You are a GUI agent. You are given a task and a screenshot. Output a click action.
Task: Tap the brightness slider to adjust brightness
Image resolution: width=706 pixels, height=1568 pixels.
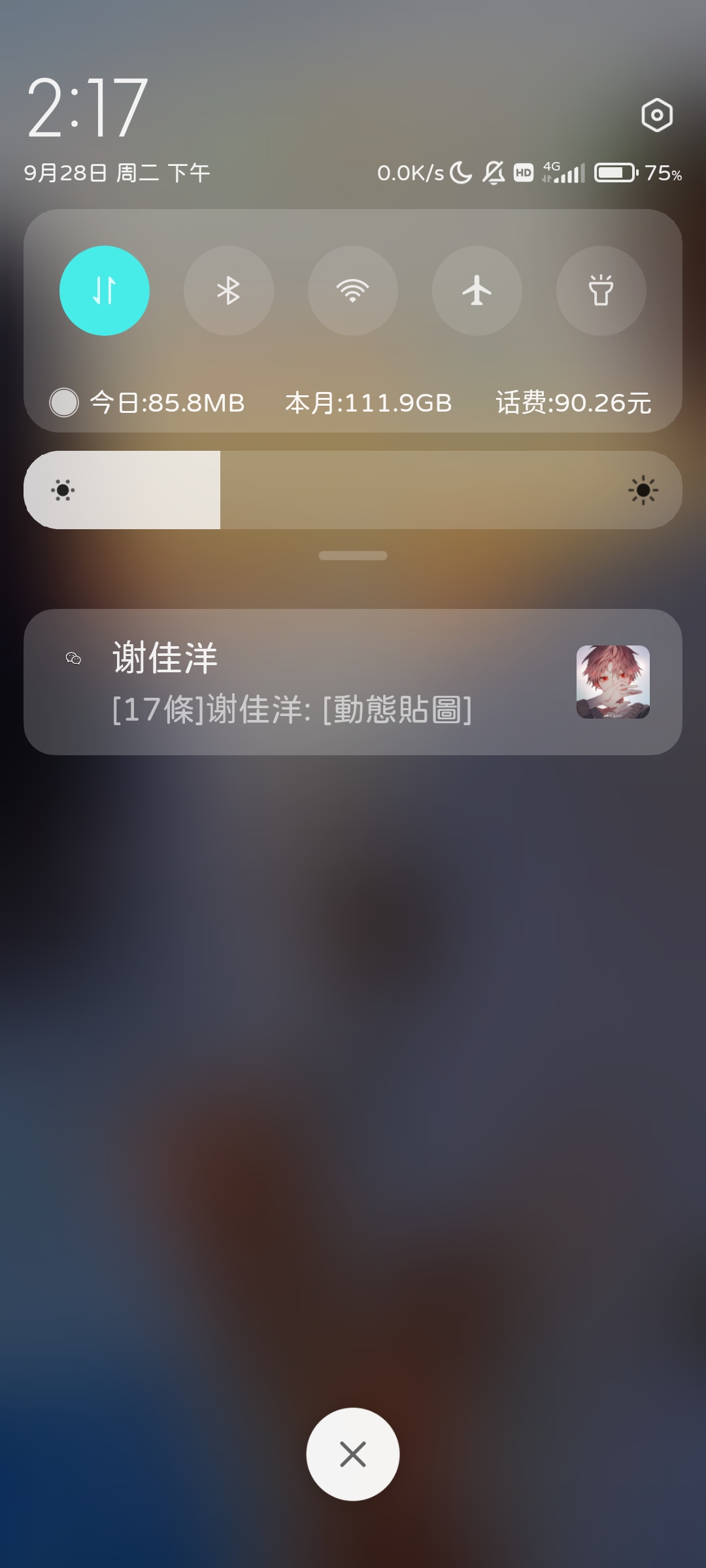pos(353,490)
